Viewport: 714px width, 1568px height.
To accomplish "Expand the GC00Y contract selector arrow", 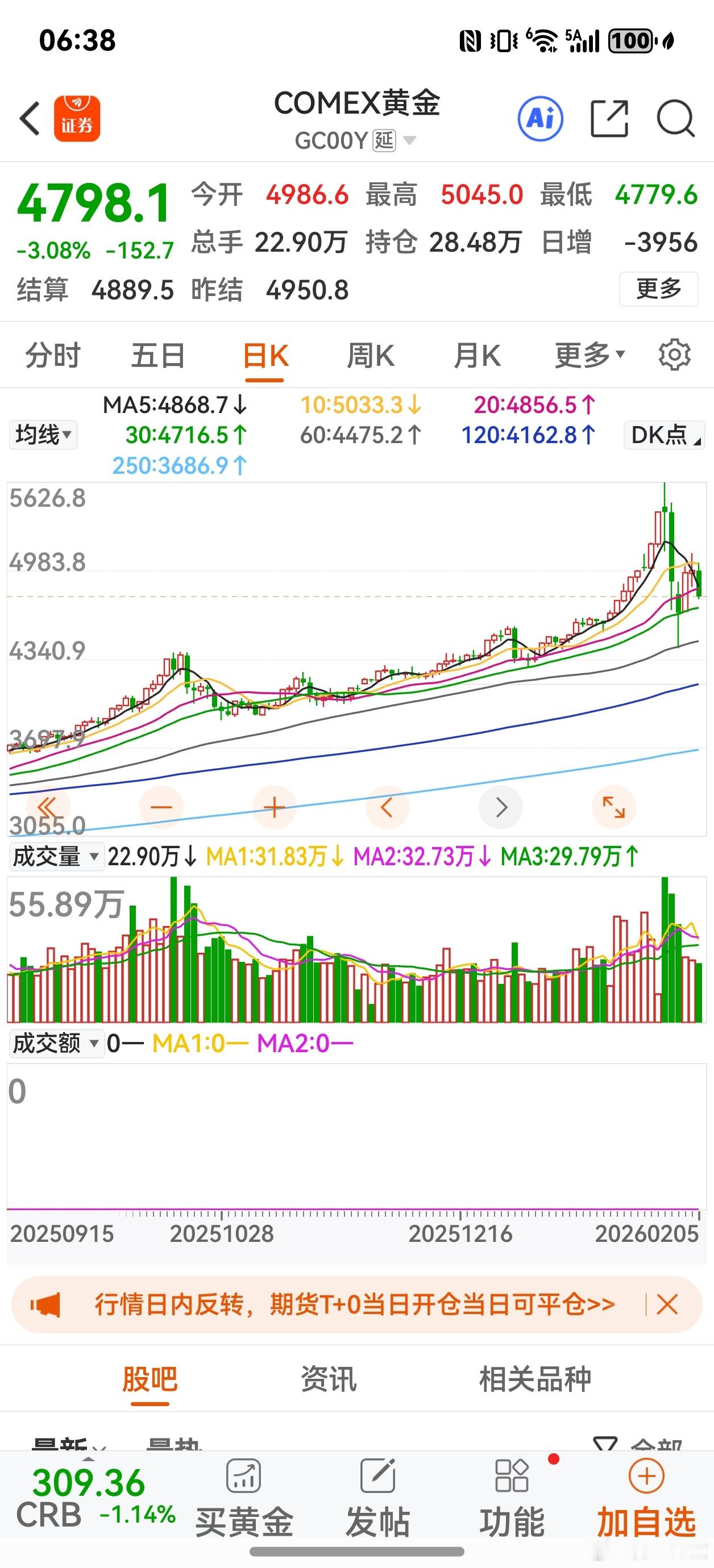I will pos(409,141).
